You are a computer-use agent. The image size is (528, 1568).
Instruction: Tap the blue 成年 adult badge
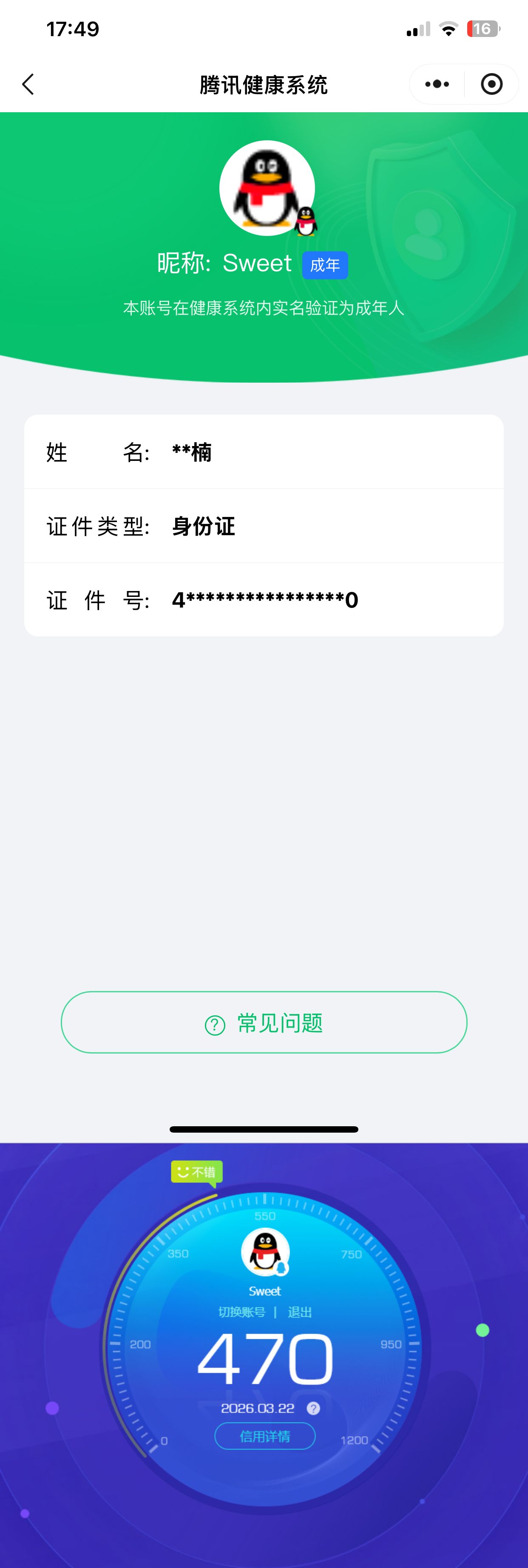tap(324, 265)
